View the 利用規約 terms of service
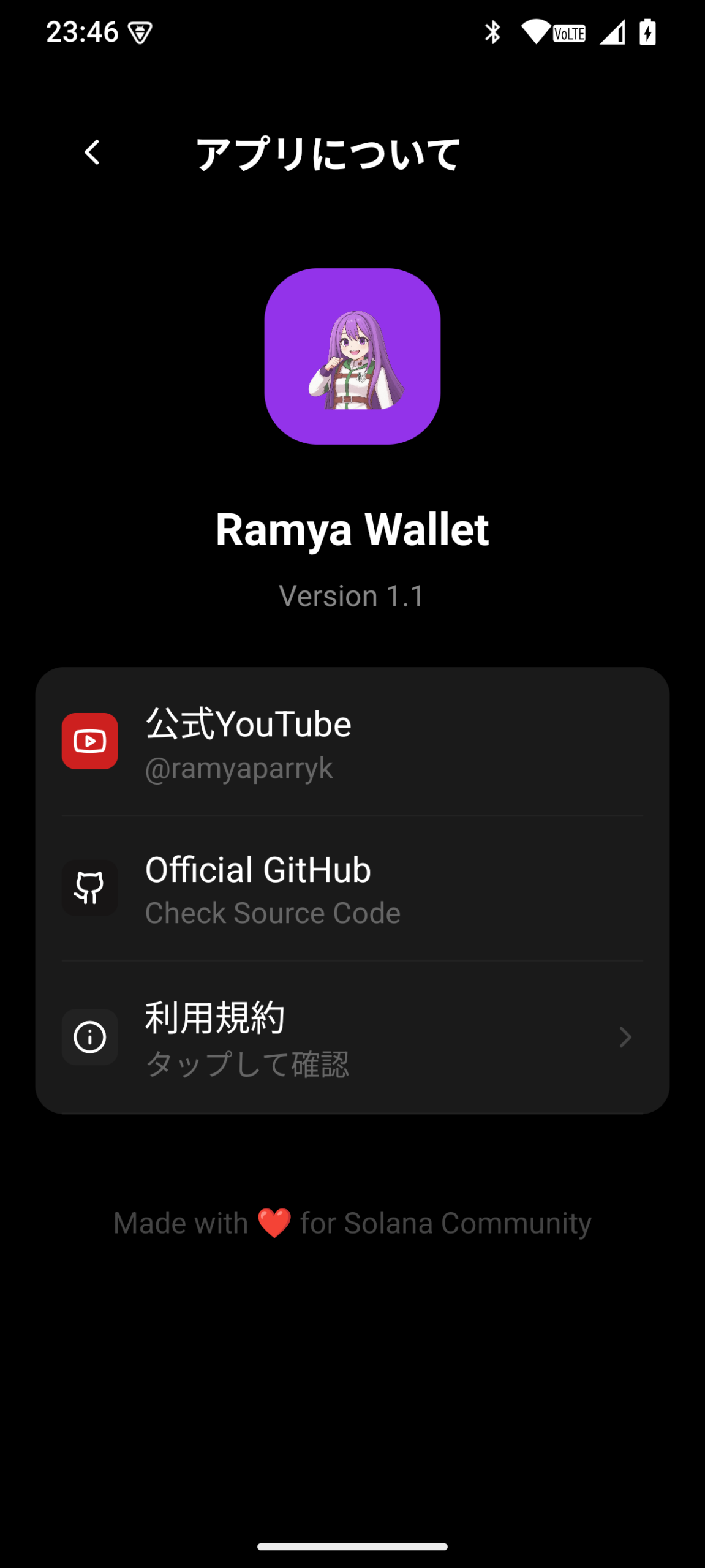 pos(352,1037)
